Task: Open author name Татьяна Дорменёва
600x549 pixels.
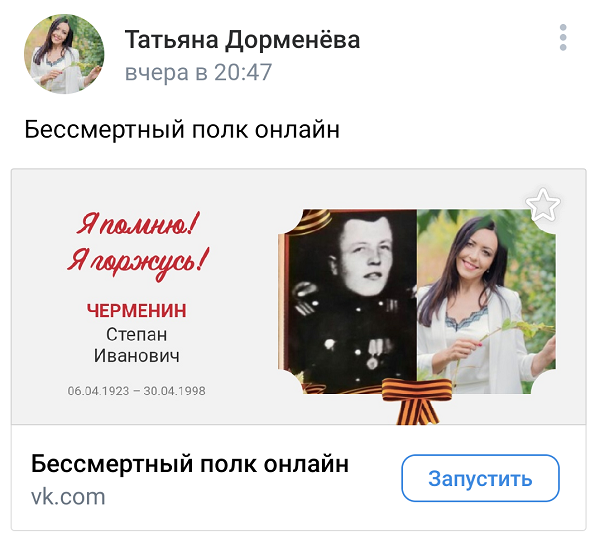Action: pos(242,40)
